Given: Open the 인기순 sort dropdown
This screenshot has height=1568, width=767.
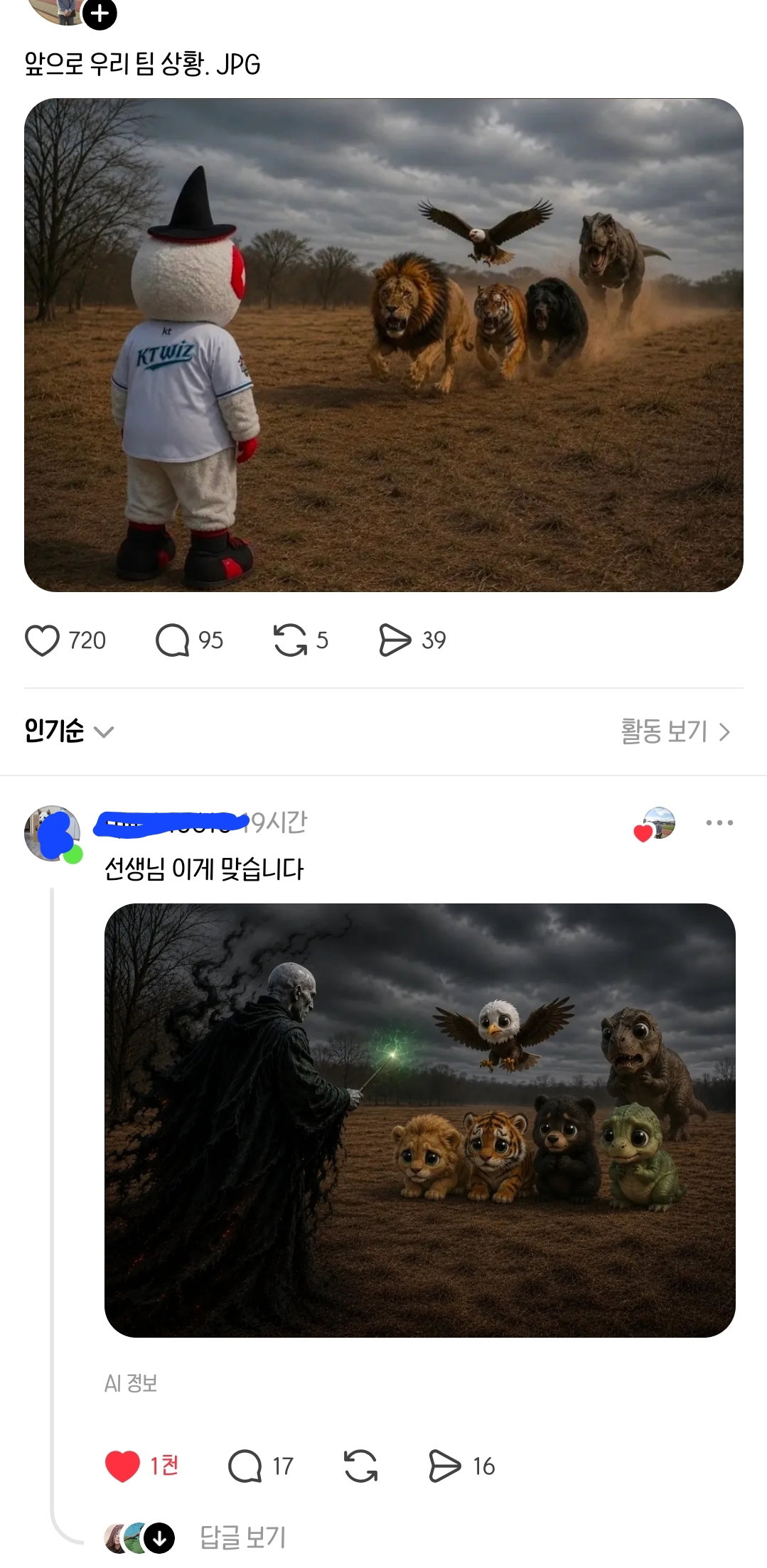Looking at the screenshot, I should 69,731.
